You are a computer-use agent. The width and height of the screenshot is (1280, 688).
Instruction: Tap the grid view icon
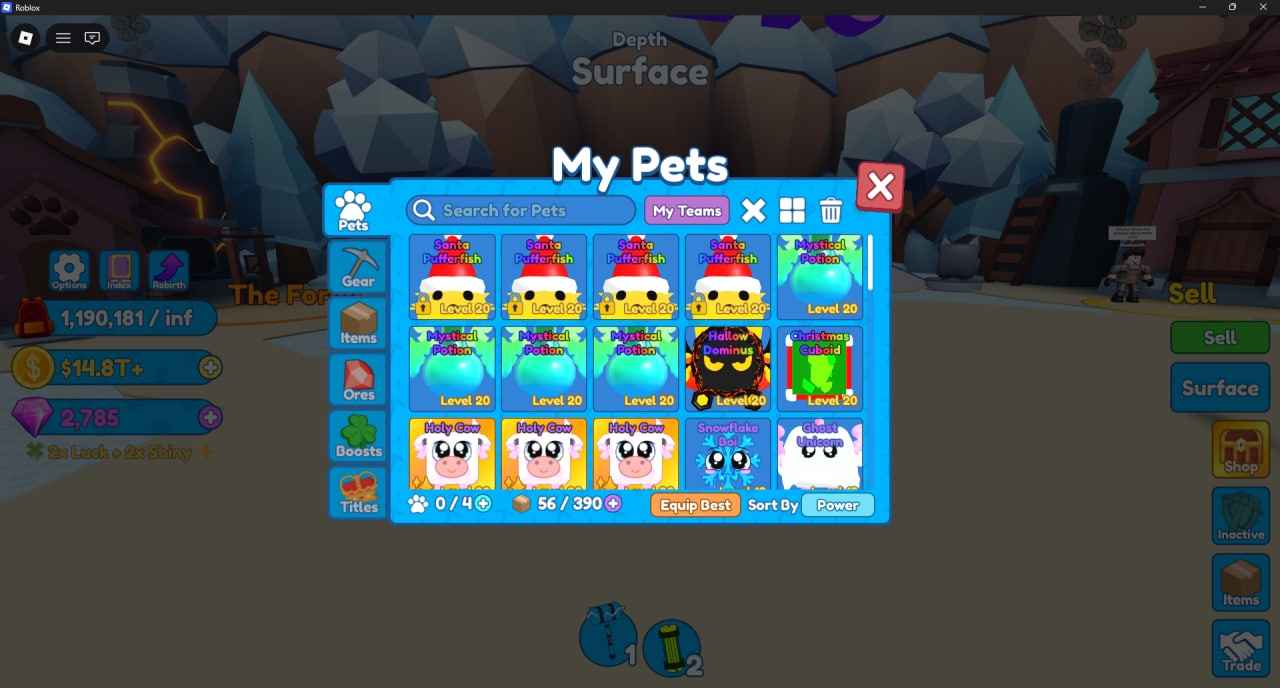pos(792,210)
